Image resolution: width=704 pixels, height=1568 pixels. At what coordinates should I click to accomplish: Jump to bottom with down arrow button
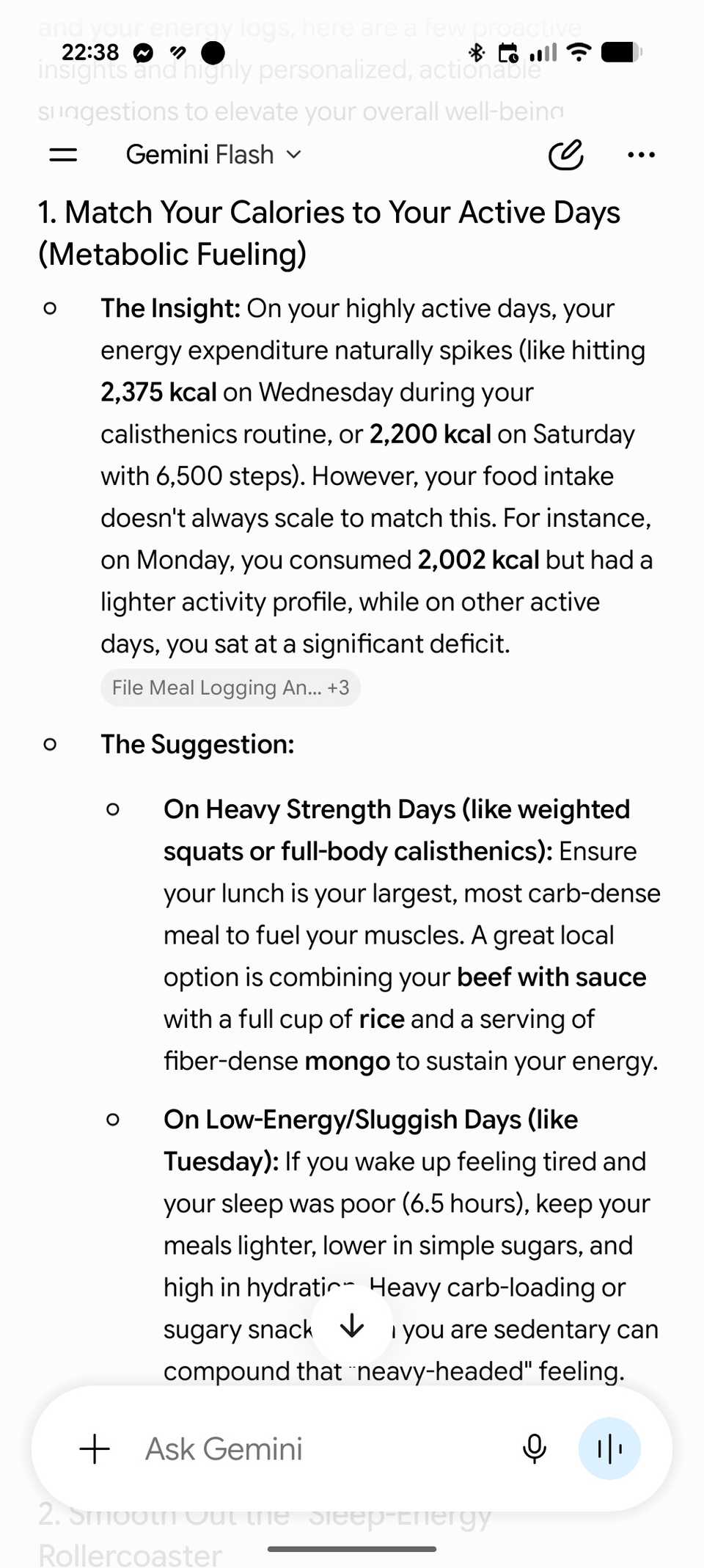[x=352, y=1325]
